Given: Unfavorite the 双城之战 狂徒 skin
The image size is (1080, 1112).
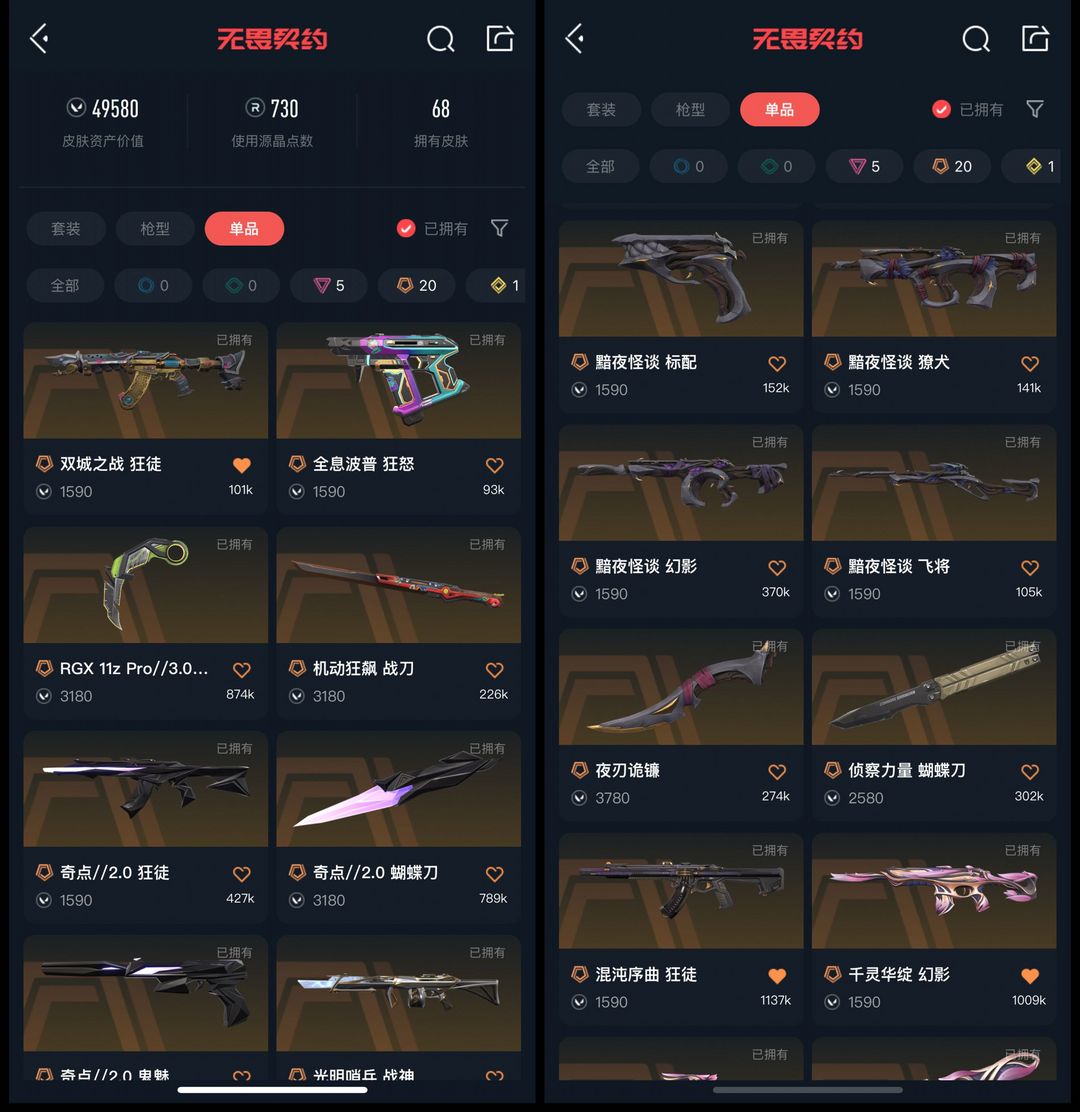Looking at the screenshot, I should 241,465.
